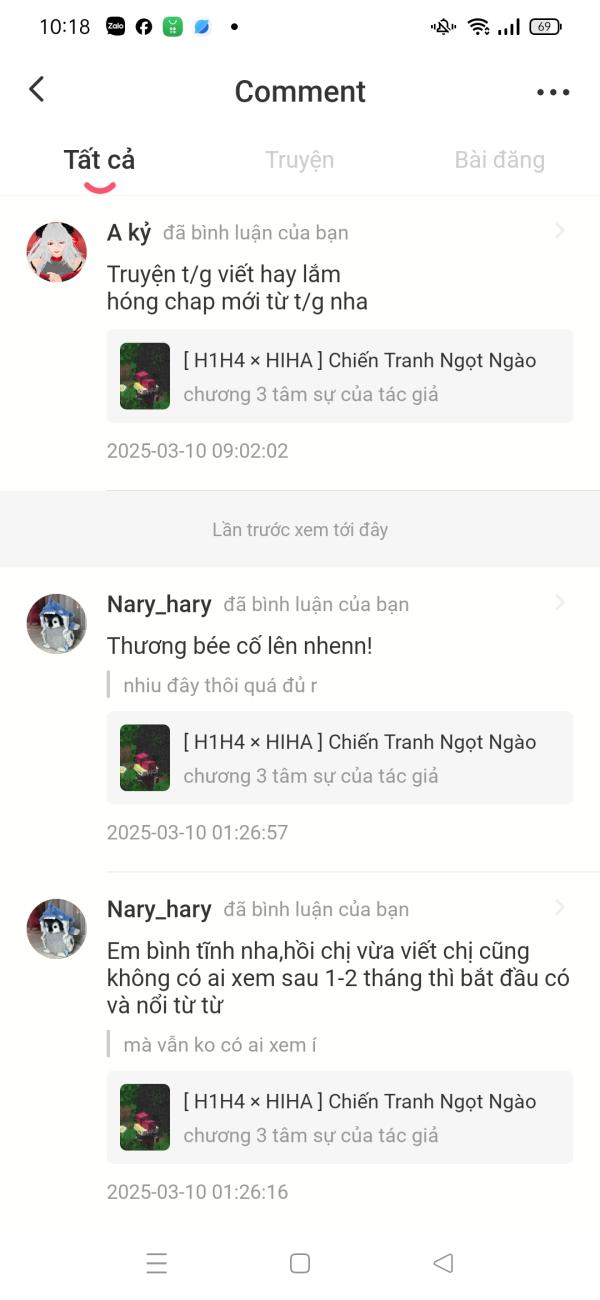The image size is (600, 1300).
Task: Open the story card dated 2025-03-10 01:26:57
Action: pyautogui.click(x=340, y=757)
